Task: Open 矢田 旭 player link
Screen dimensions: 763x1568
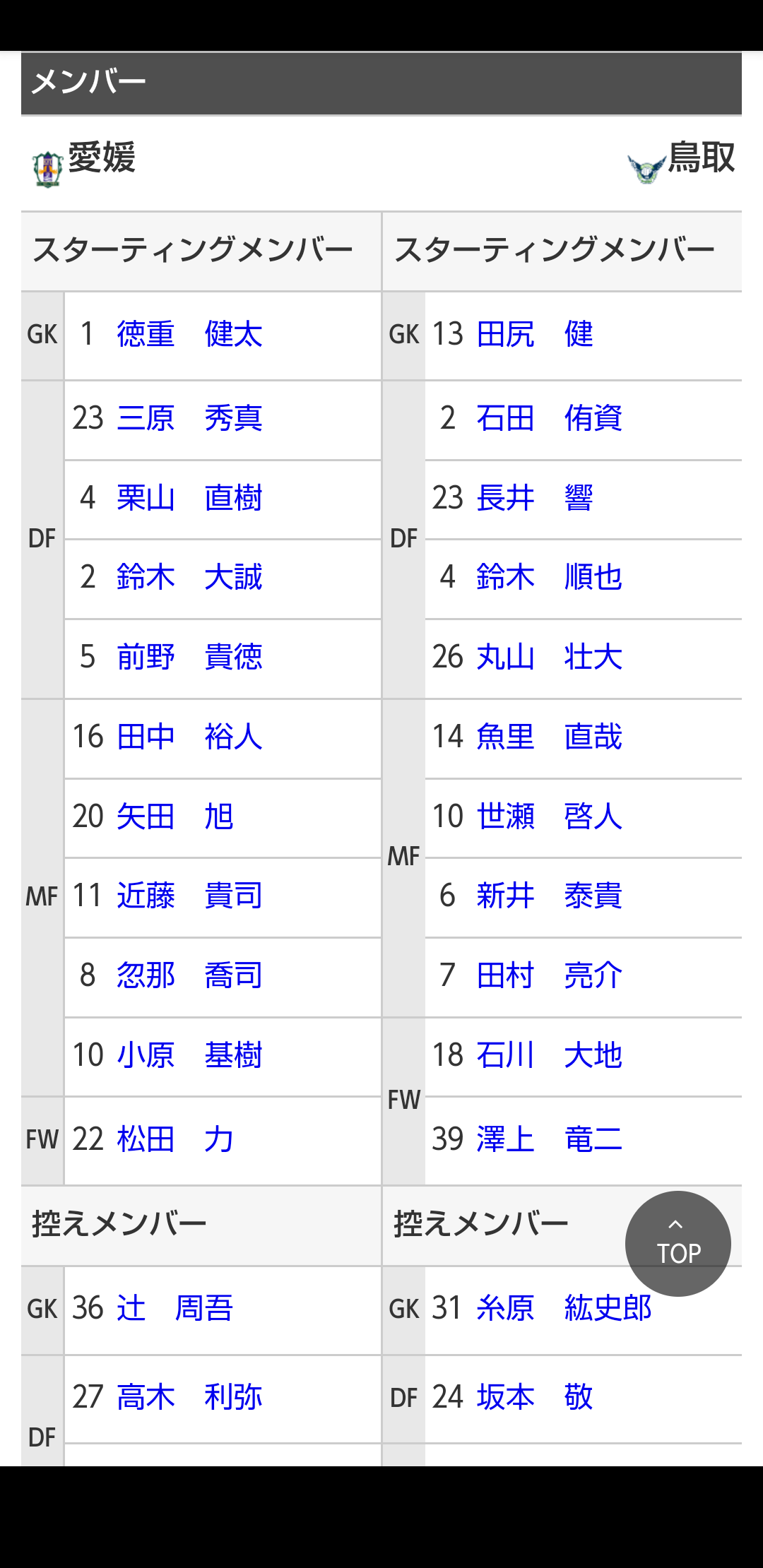Action: click(175, 817)
